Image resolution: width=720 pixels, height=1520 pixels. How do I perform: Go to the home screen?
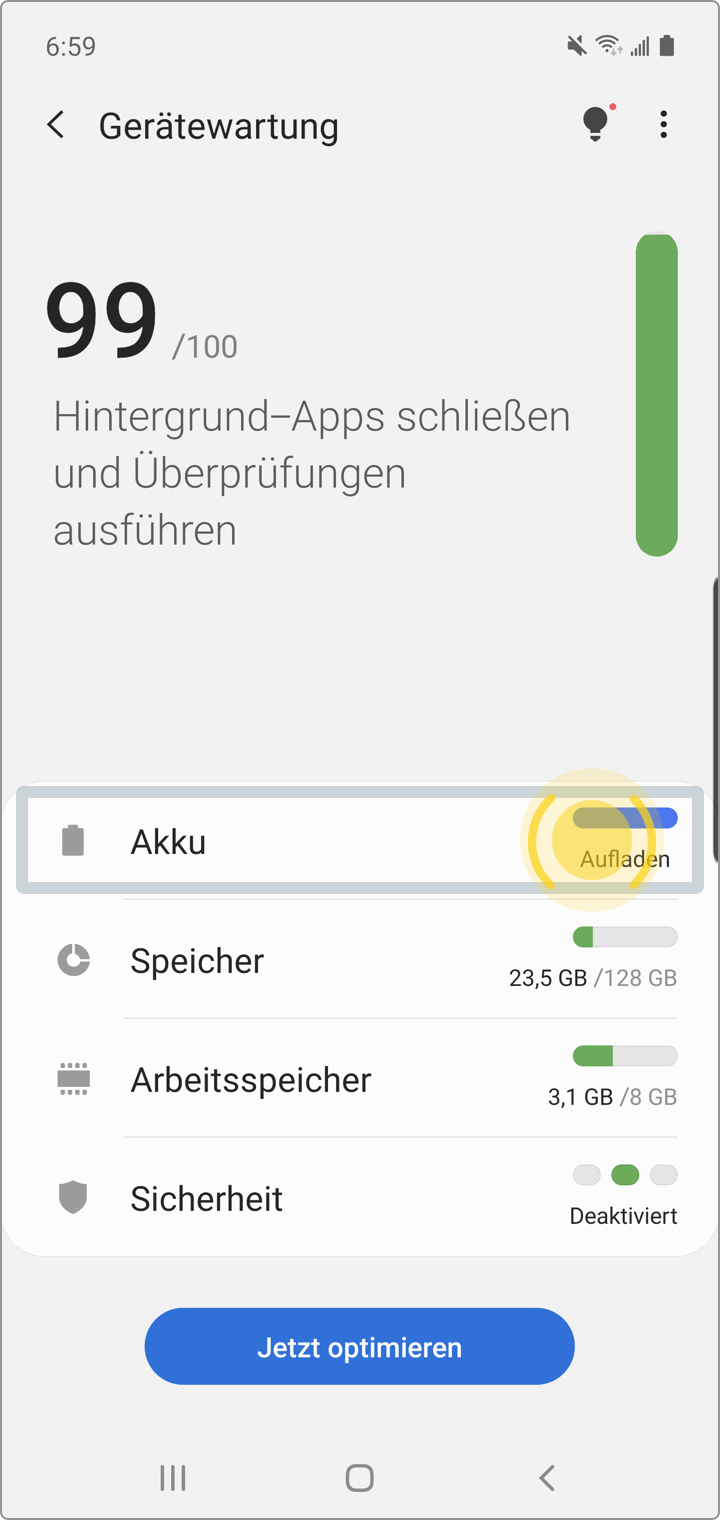tap(360, 1477)
